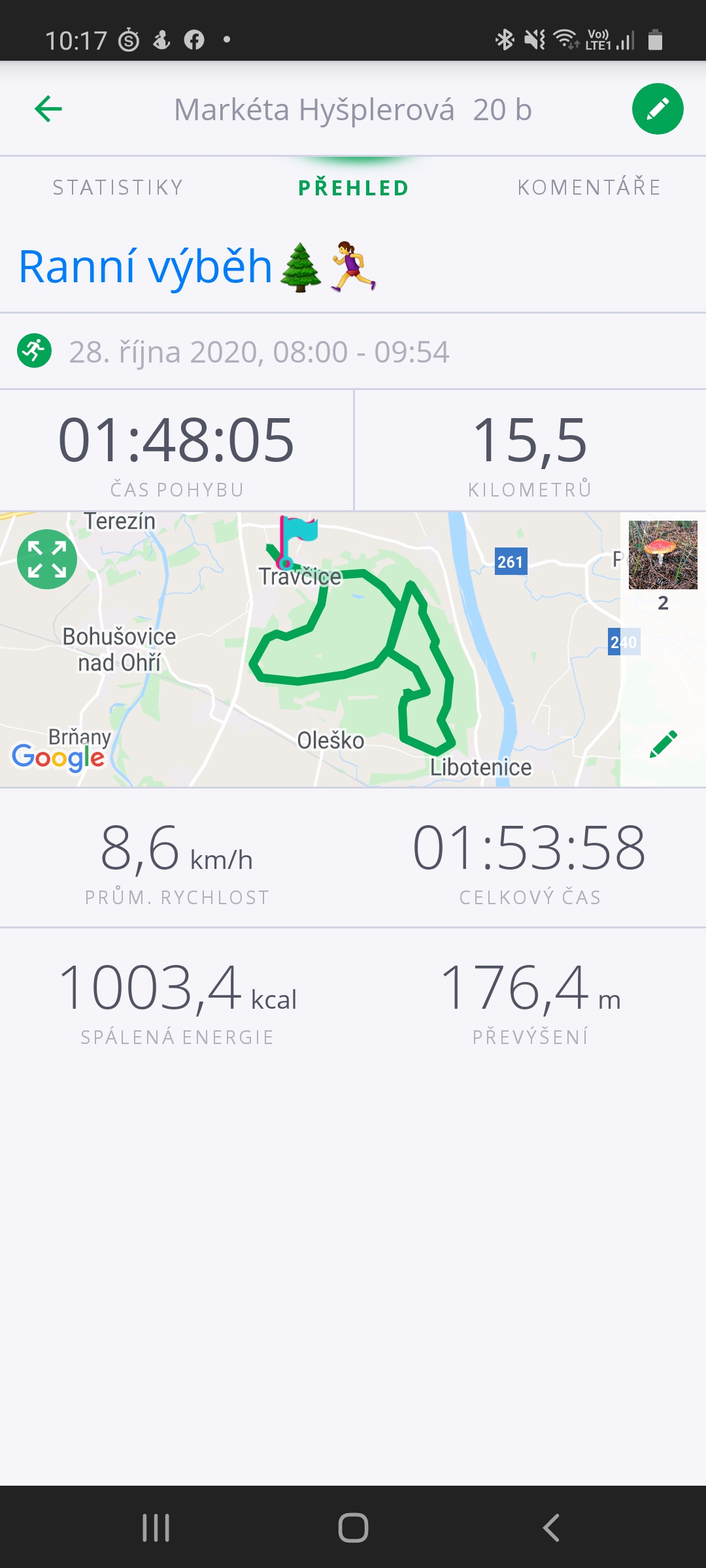Expand the map to fullscreen
This screenshot has height=1568, width=706.
[x=47, y=559]
